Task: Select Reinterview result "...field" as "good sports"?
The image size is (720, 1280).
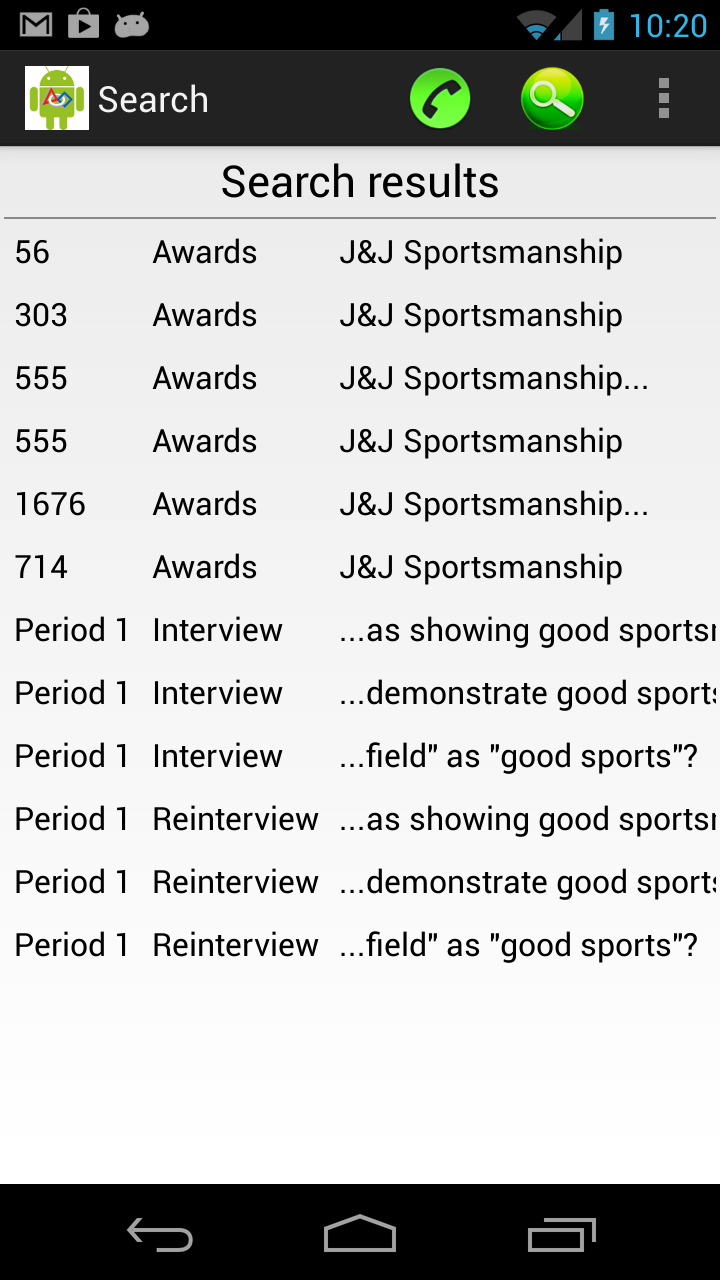Action: 360,945
